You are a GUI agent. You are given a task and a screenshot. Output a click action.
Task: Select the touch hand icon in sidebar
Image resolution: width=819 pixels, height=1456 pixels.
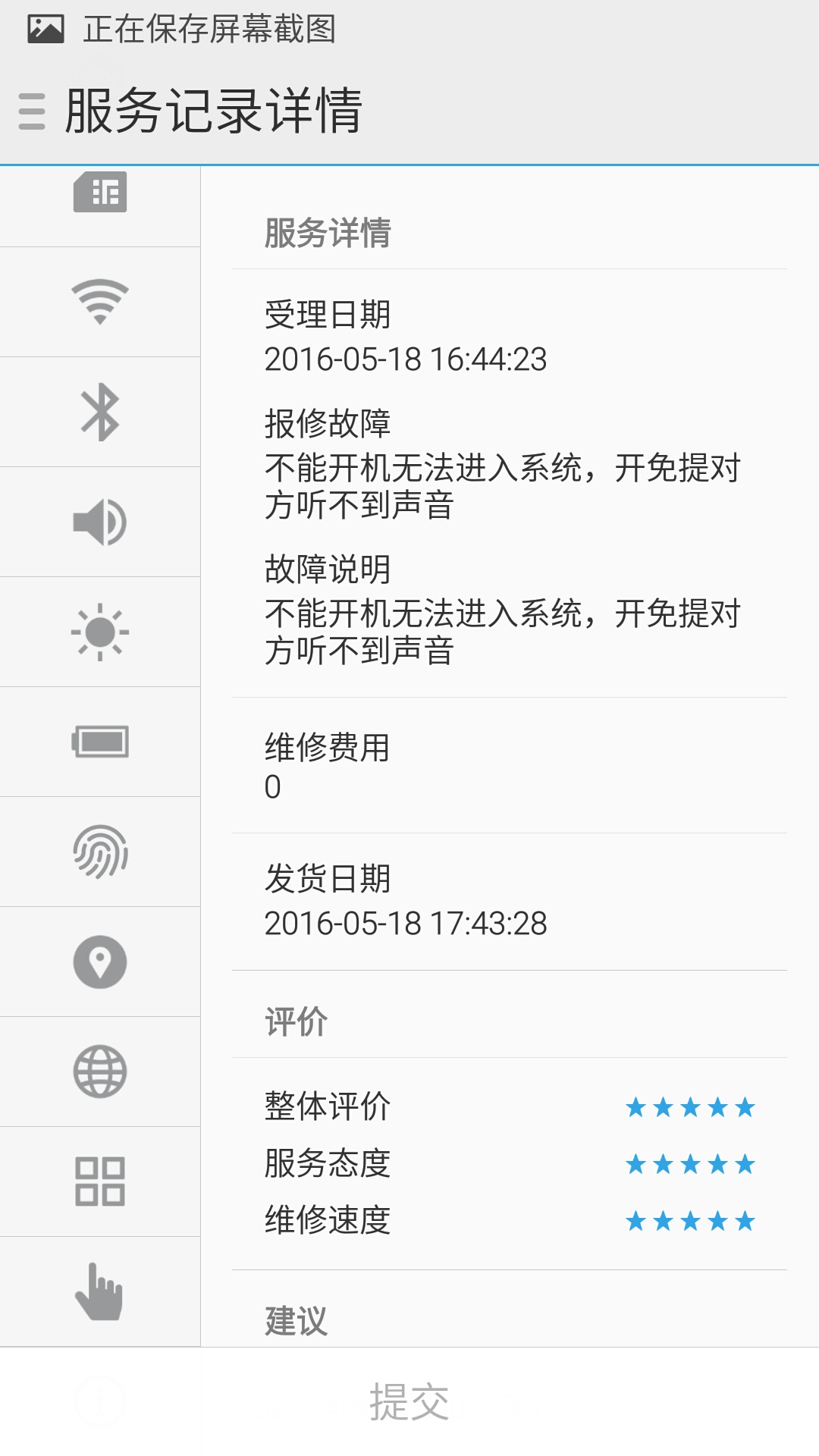(x=100, y=1291)
